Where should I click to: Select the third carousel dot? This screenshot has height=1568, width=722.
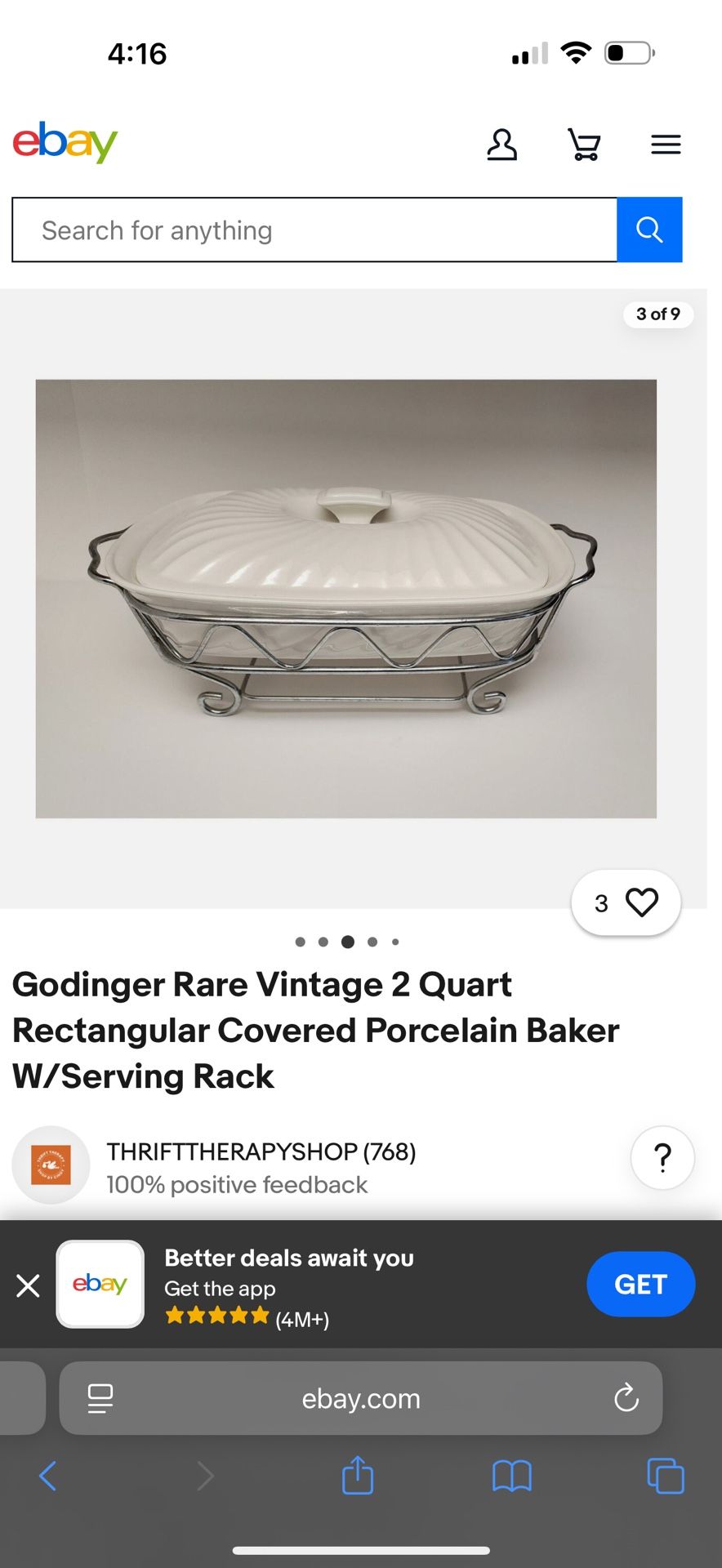click(348, 942)
